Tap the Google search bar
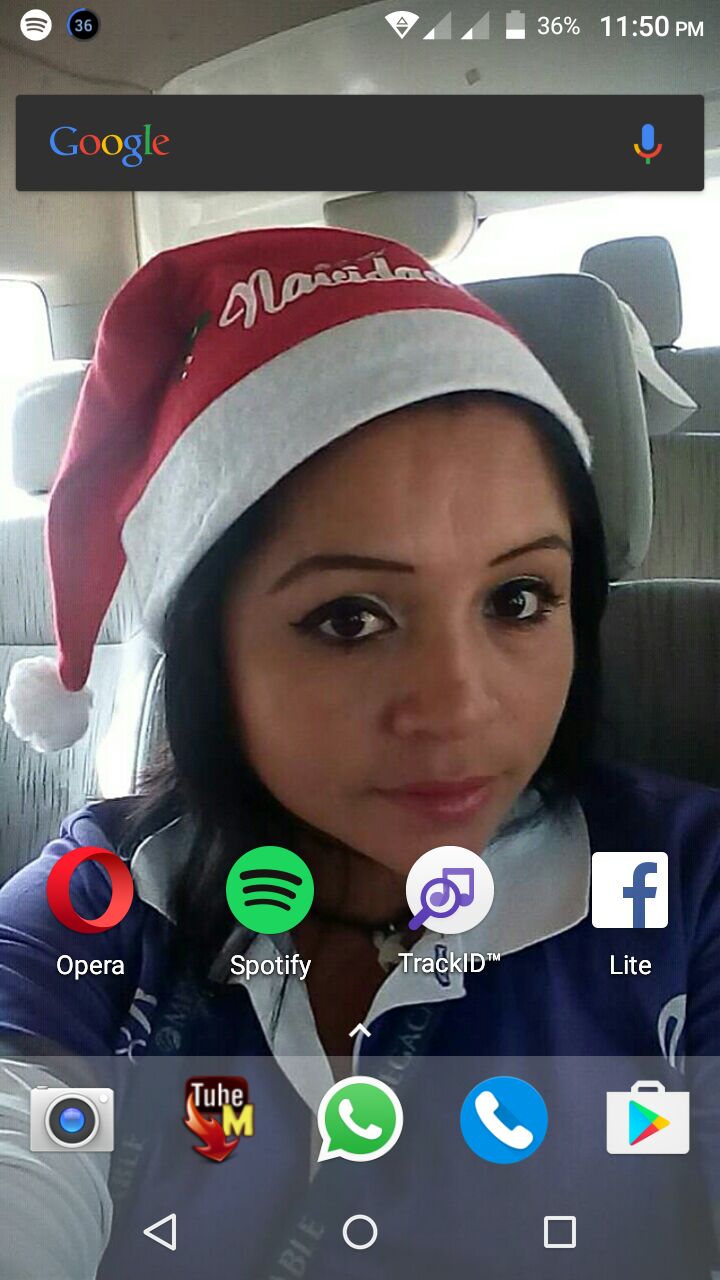Screen dimensions: 720x1280 (360, 143)
